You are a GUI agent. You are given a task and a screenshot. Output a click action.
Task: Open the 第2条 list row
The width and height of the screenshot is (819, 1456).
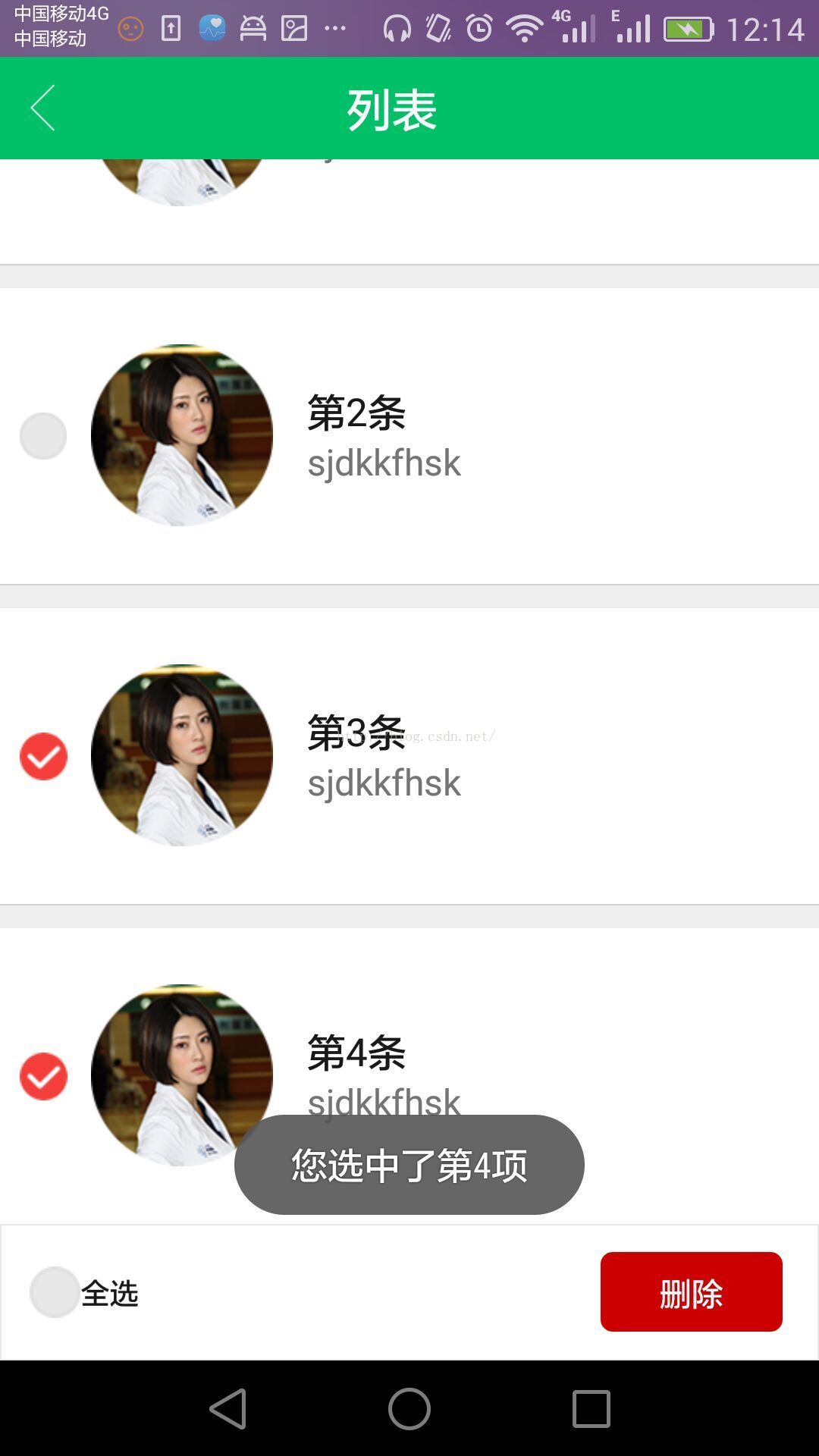pyautogui.click(x=531, y=436)
